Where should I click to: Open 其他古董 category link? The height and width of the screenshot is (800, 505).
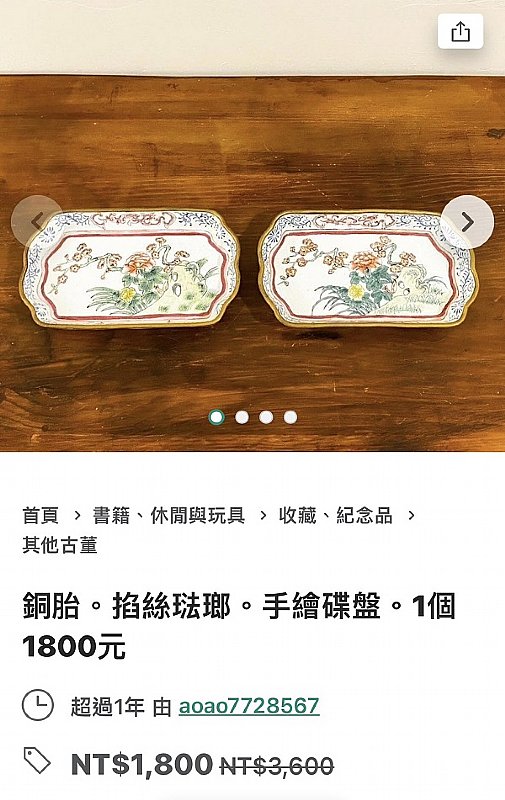click(60, 545)
